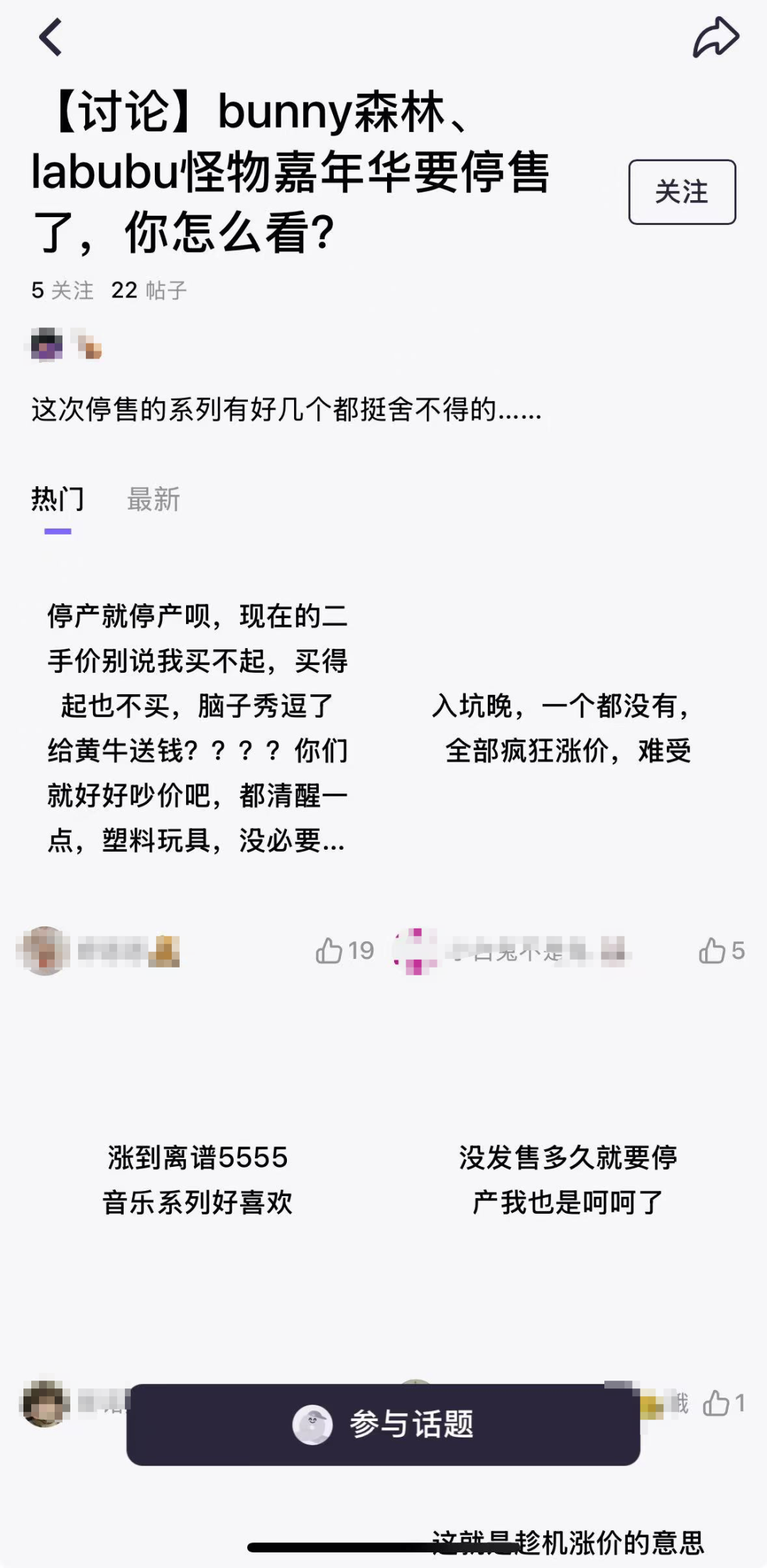Share this discussion topic
Viewport: 767px width, 1568px height.
(716, 37)
